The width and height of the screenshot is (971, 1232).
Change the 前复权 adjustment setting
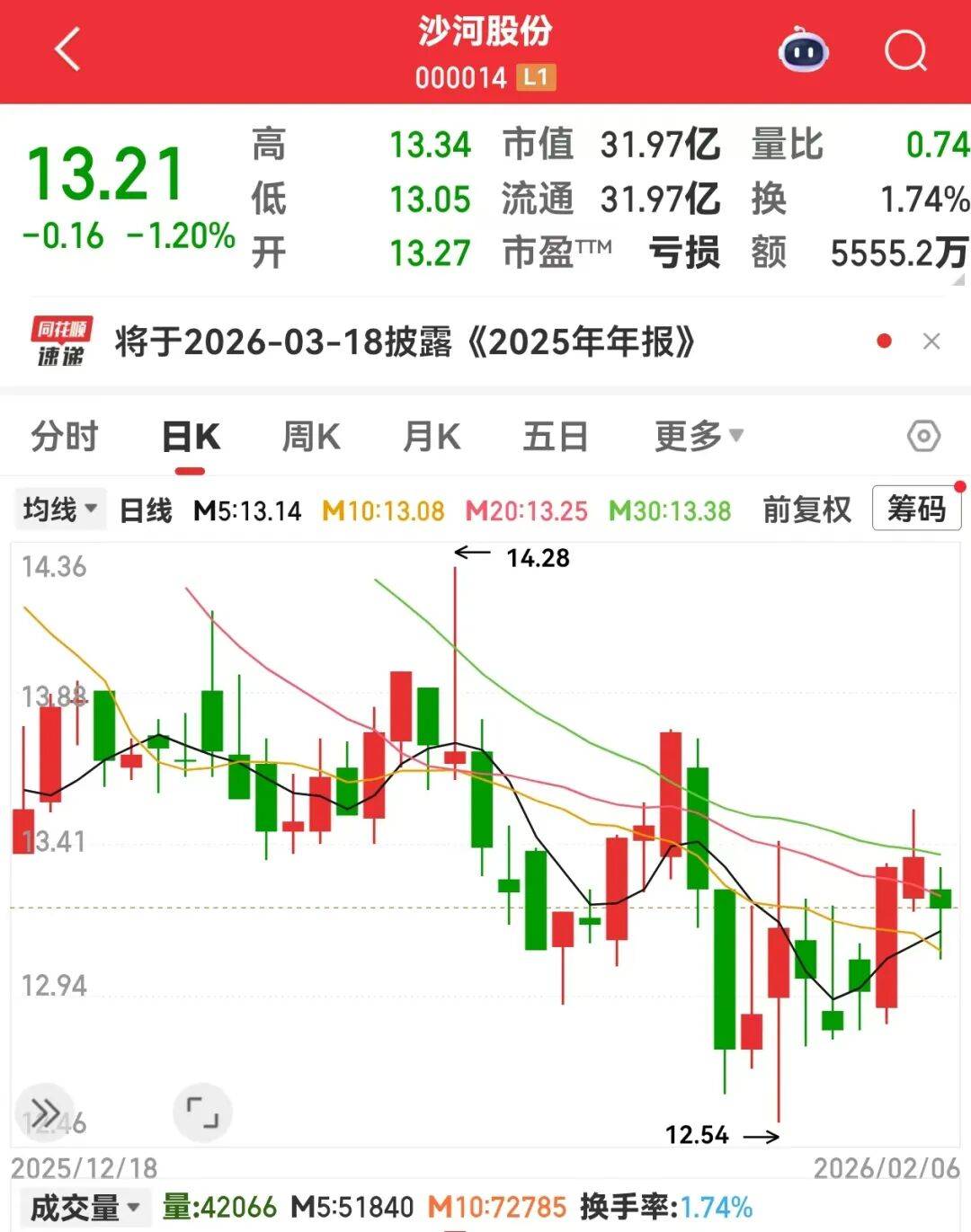point(806,510)
